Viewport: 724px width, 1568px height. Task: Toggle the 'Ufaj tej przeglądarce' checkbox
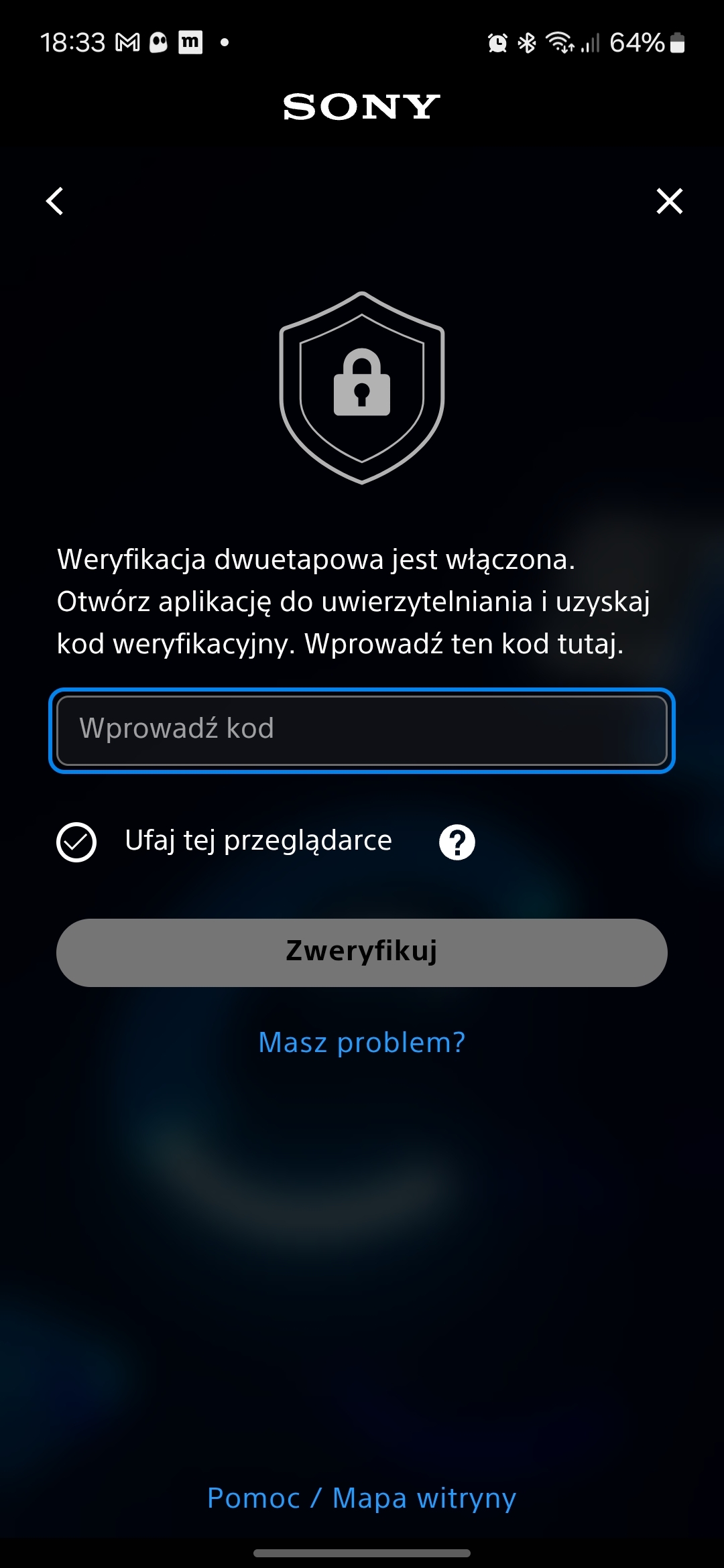click(76, 842)
